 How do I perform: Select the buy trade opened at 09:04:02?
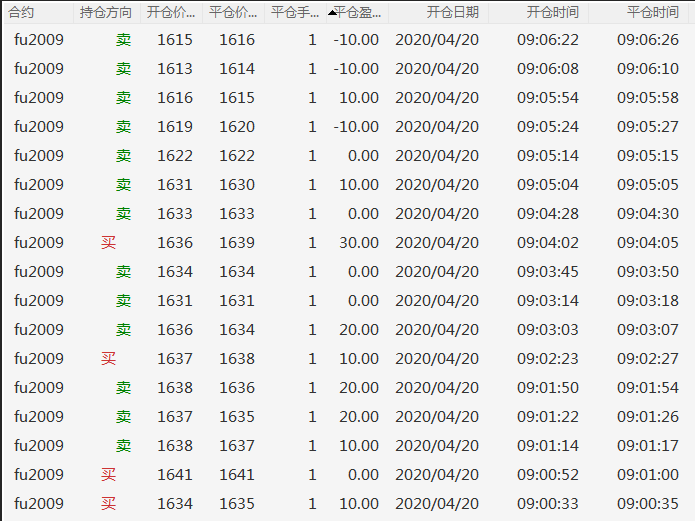tap(347, 243)
